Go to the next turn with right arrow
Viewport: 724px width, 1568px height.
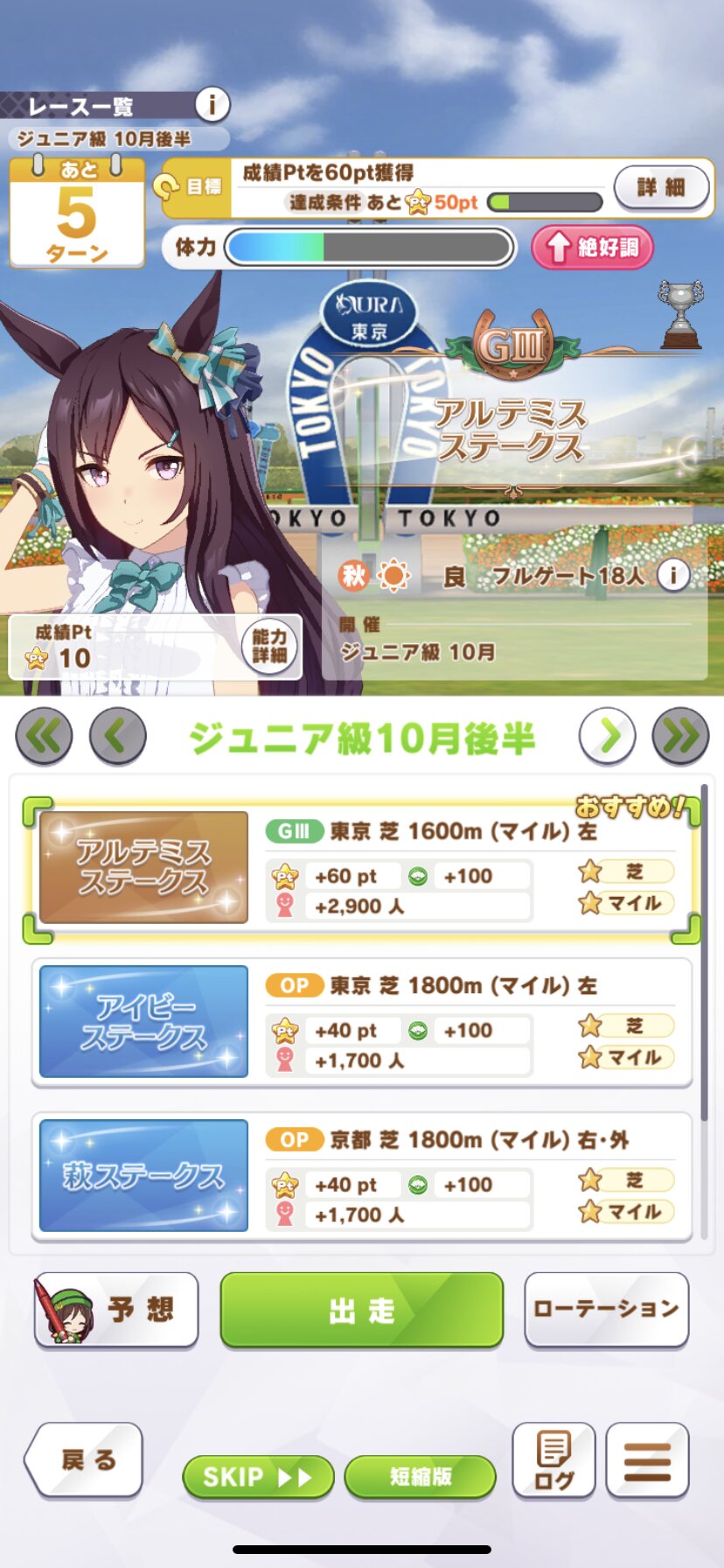(607, 737)
